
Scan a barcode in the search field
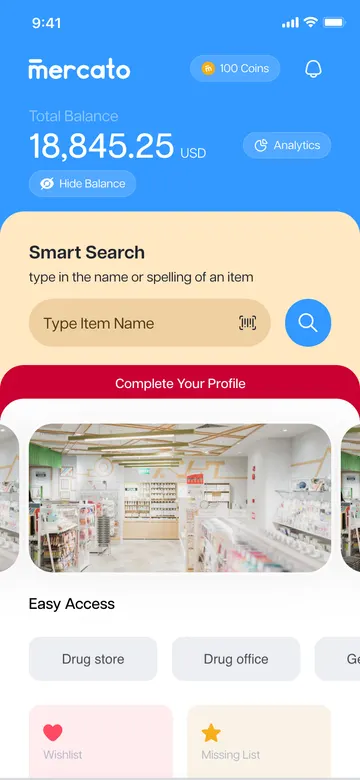(x=247, y=323)
